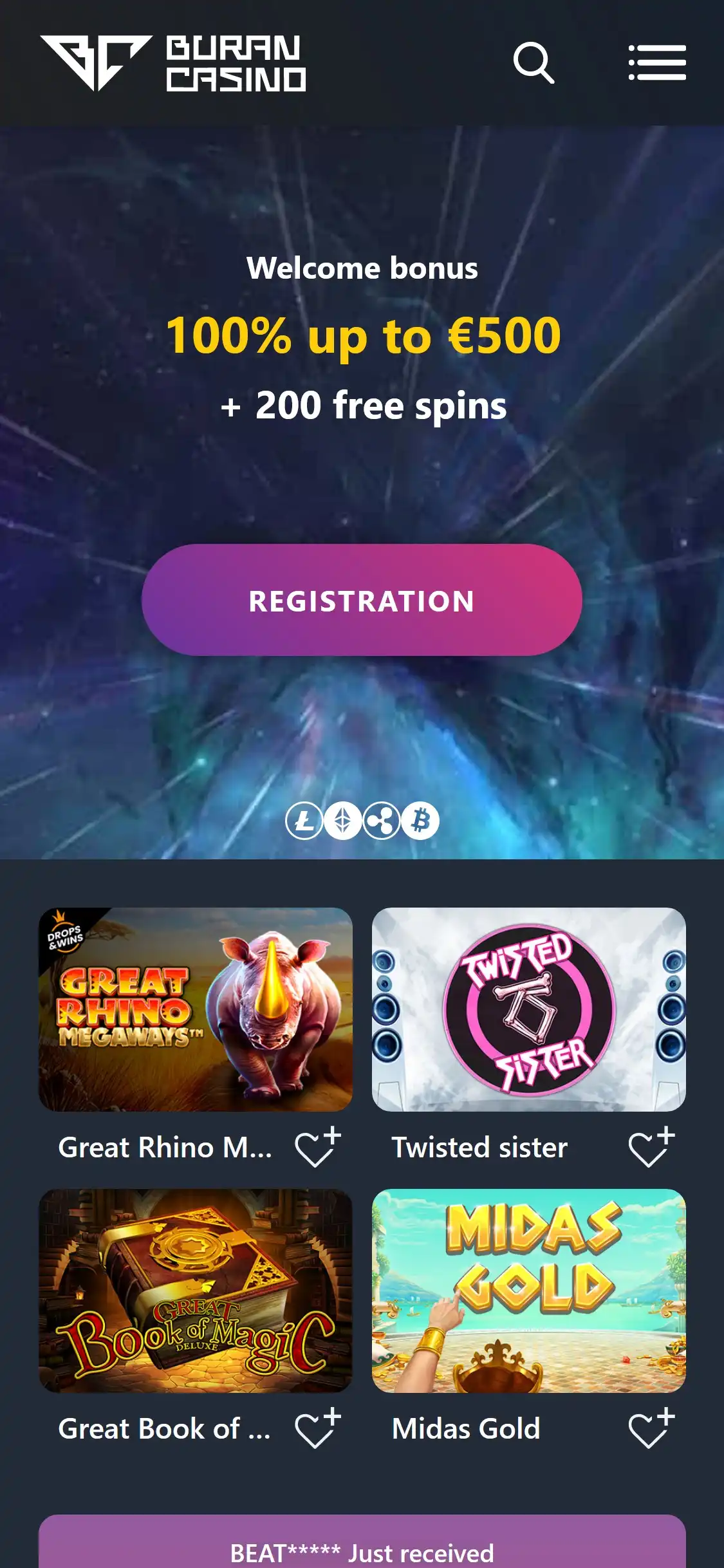Screen dimensions: 724x1568
Task: Add Great Book of Magic to favorites
Action: coord(317,1428)
